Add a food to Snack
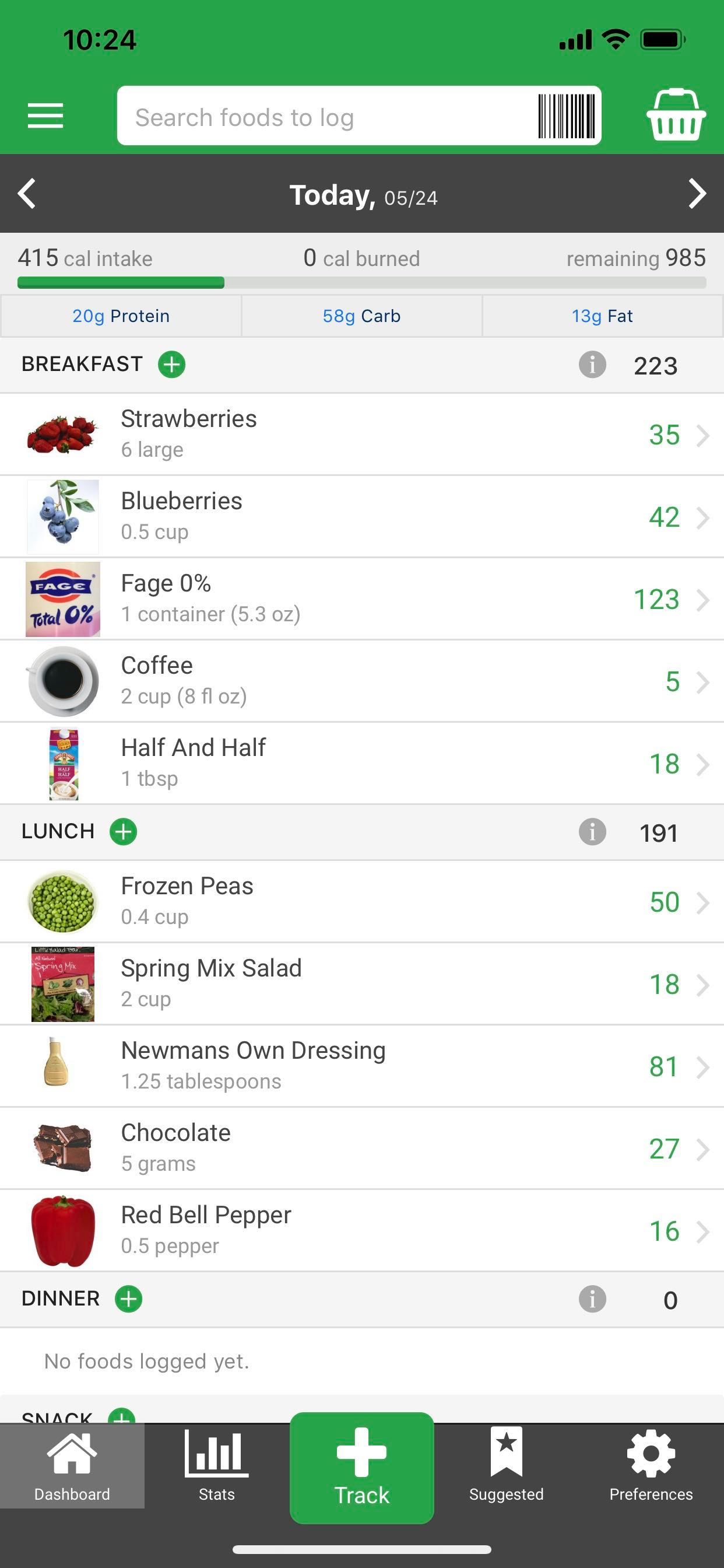The height and width of the screenshot is (1568, 724). [122, 1418]
